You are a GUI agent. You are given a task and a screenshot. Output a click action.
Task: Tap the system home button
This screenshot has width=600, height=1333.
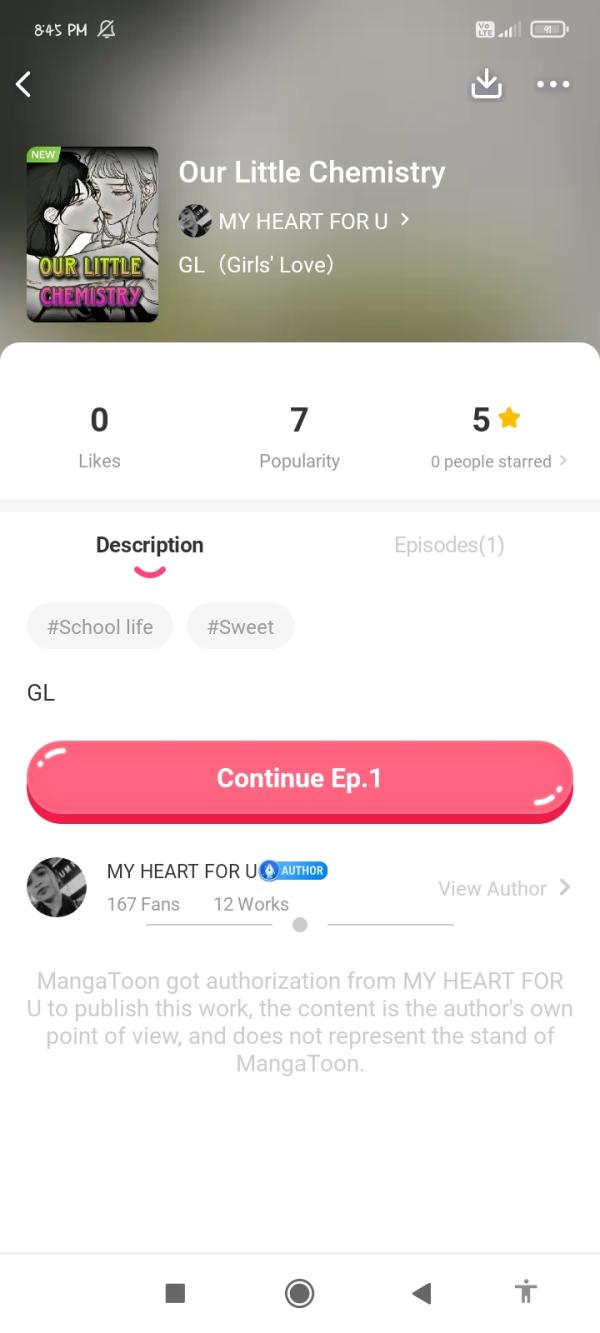(x=299, y=1293)
